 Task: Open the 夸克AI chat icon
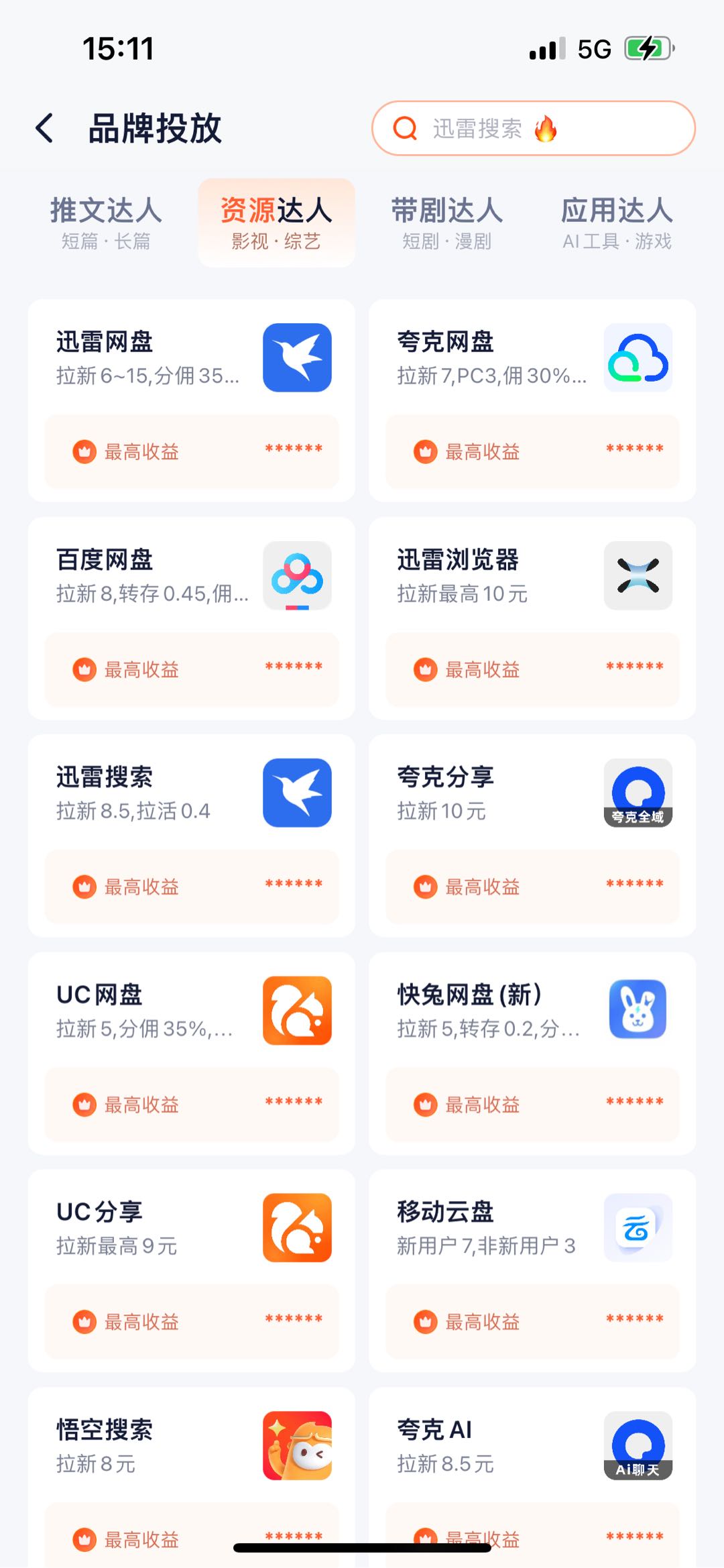[638, 1446]
